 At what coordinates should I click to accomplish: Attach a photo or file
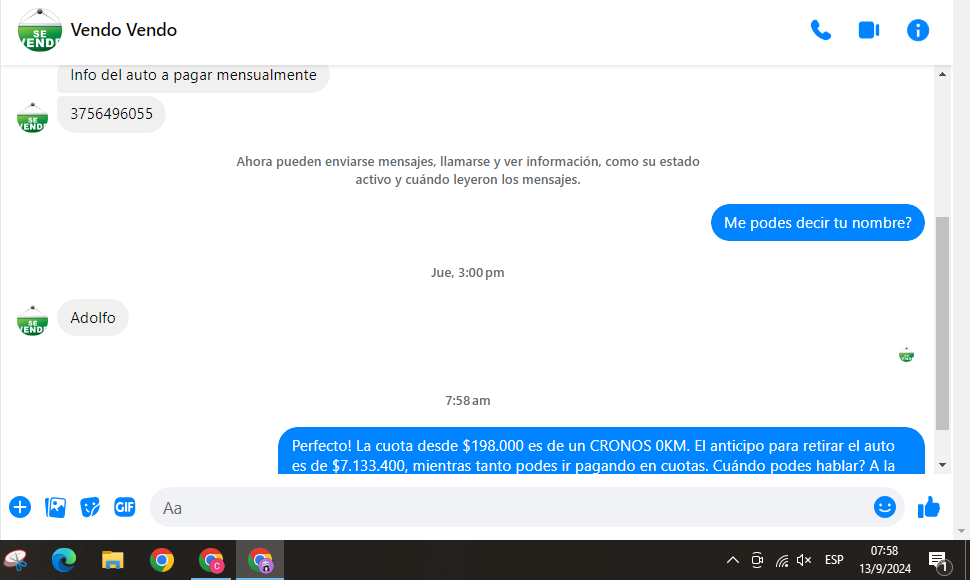click(55, 507)
